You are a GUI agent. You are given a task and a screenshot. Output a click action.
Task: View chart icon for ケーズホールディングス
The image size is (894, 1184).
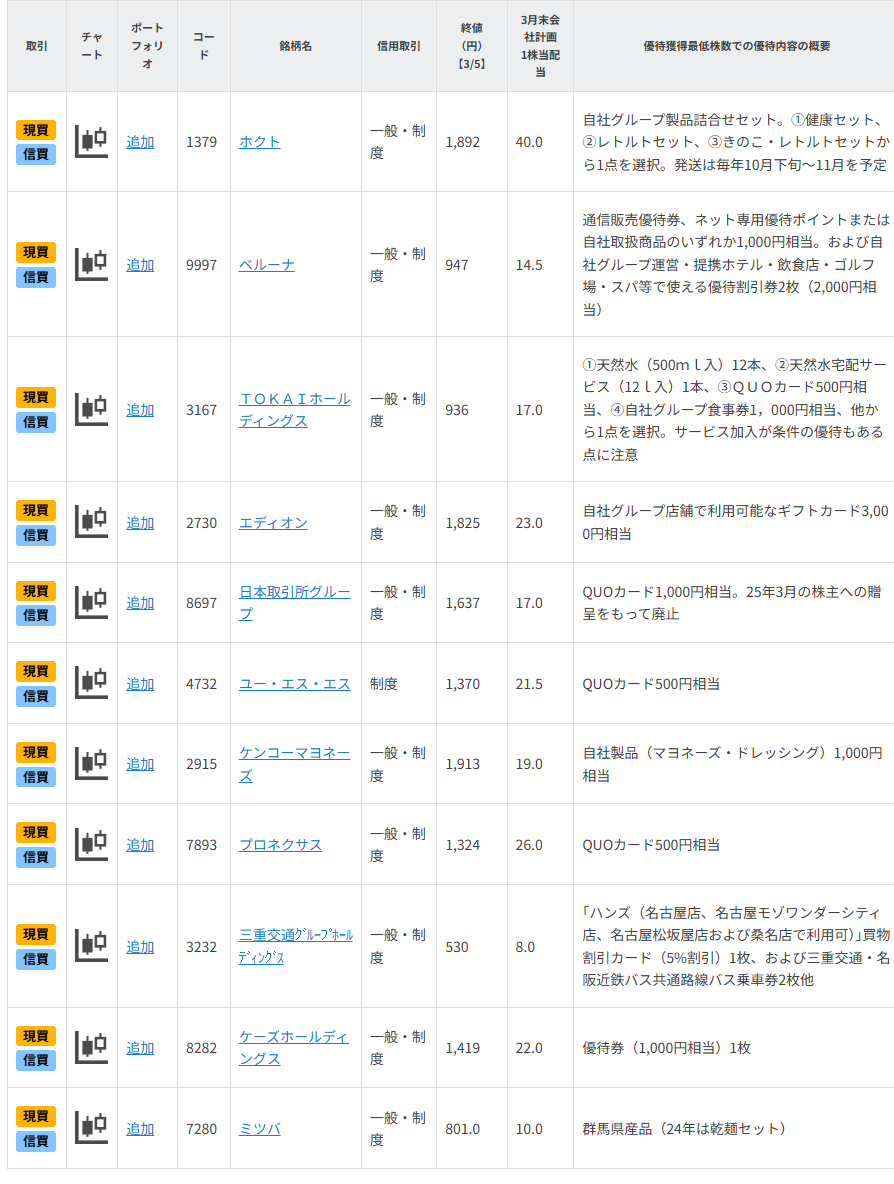91,1048
